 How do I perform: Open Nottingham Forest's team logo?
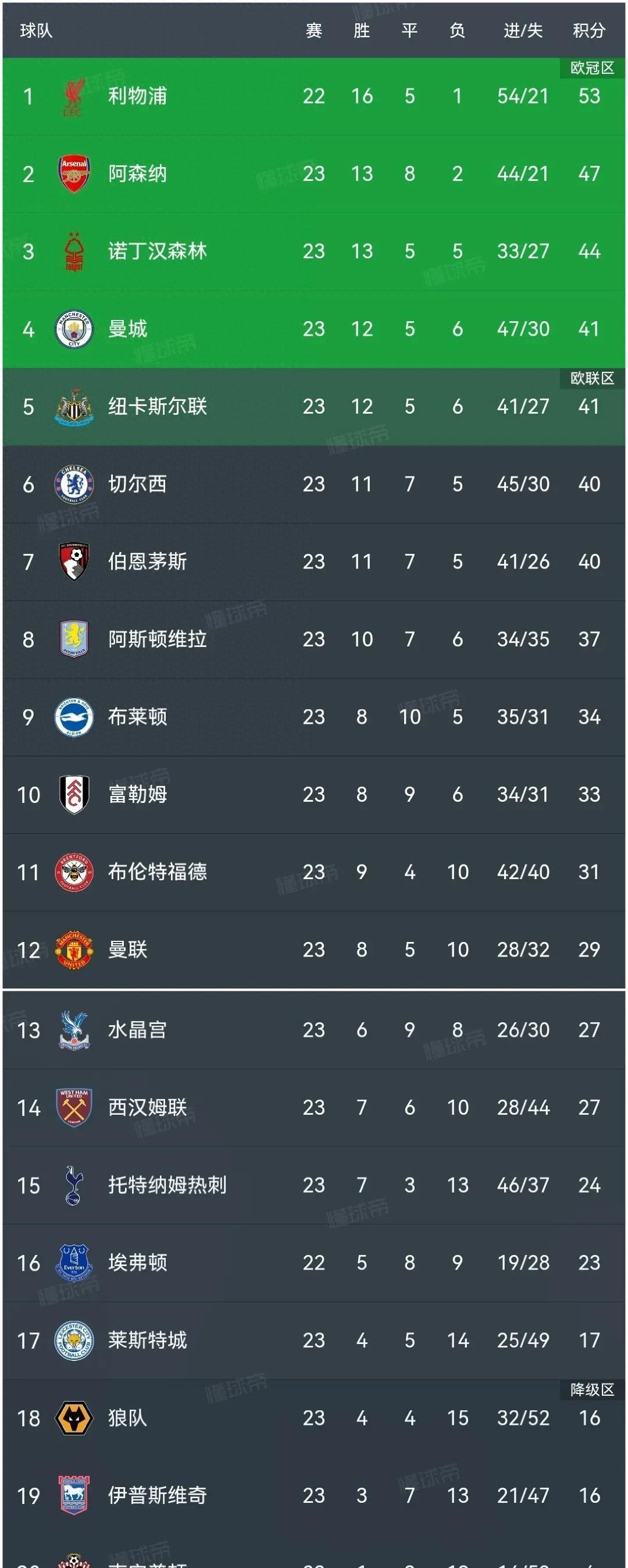73,251
